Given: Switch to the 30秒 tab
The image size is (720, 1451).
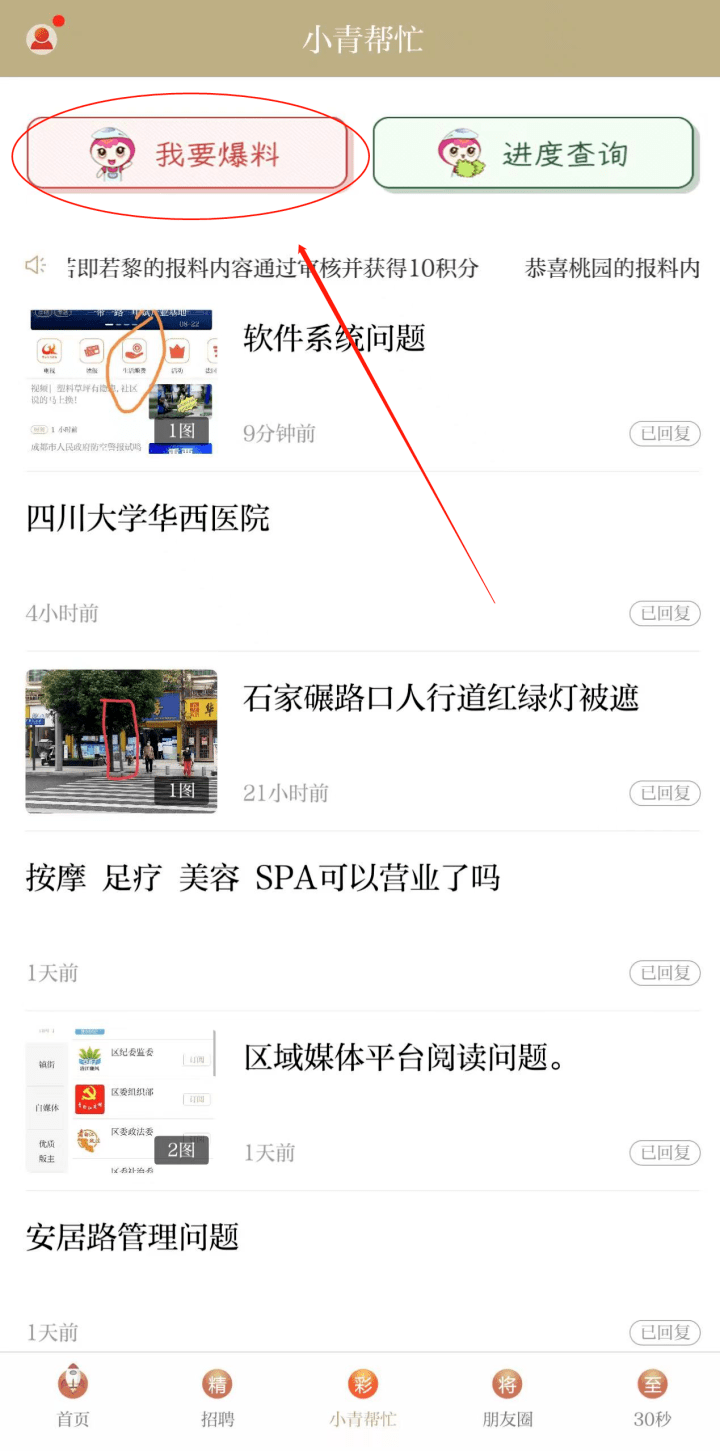Looking at the screenshot, I should (652, 1398).
